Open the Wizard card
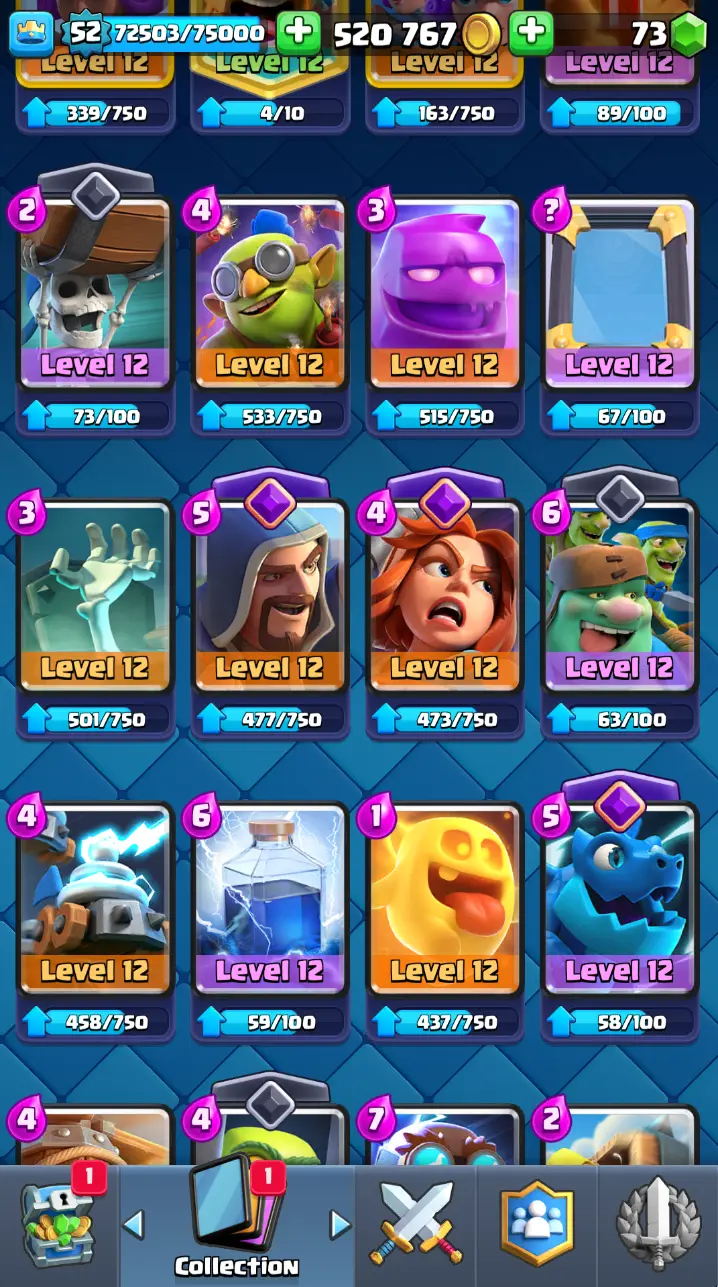Image resolution: width=718 pixels, height=1287 pixels. click(x=269, y=597)
